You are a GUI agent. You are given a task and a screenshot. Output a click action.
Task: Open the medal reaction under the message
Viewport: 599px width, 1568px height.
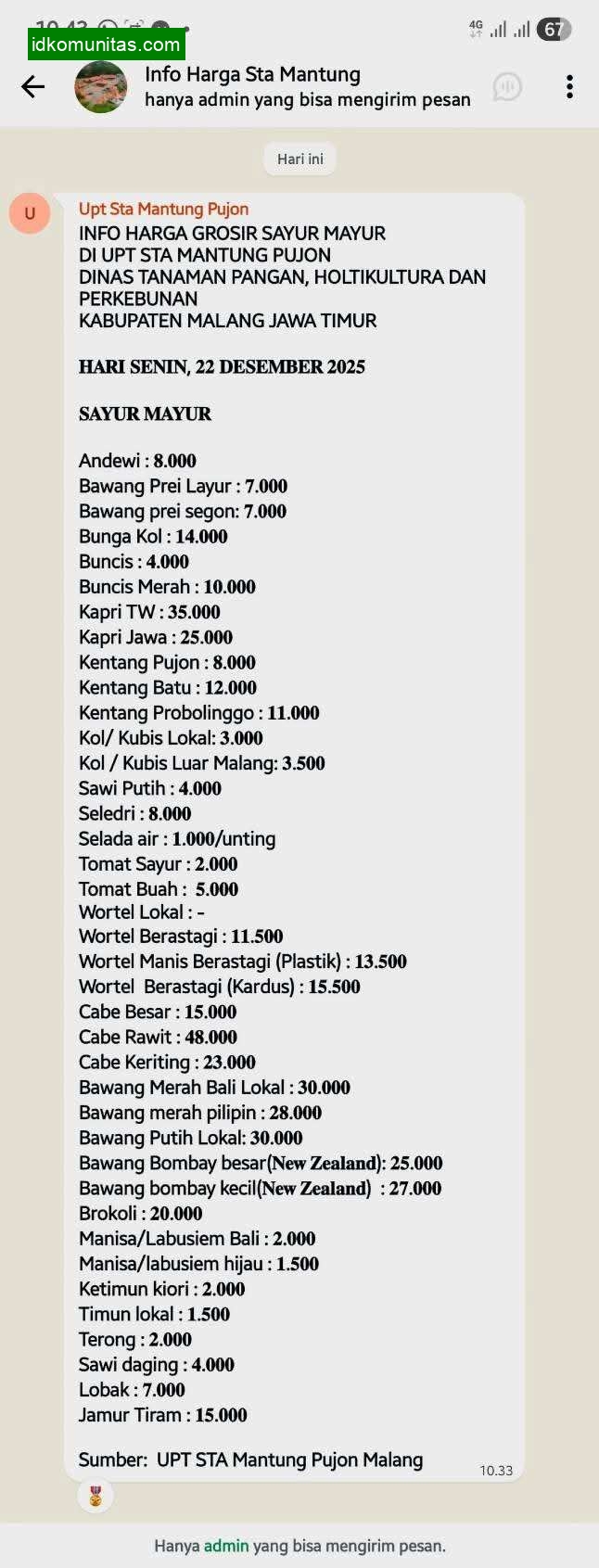click(x=96, y=1495)
